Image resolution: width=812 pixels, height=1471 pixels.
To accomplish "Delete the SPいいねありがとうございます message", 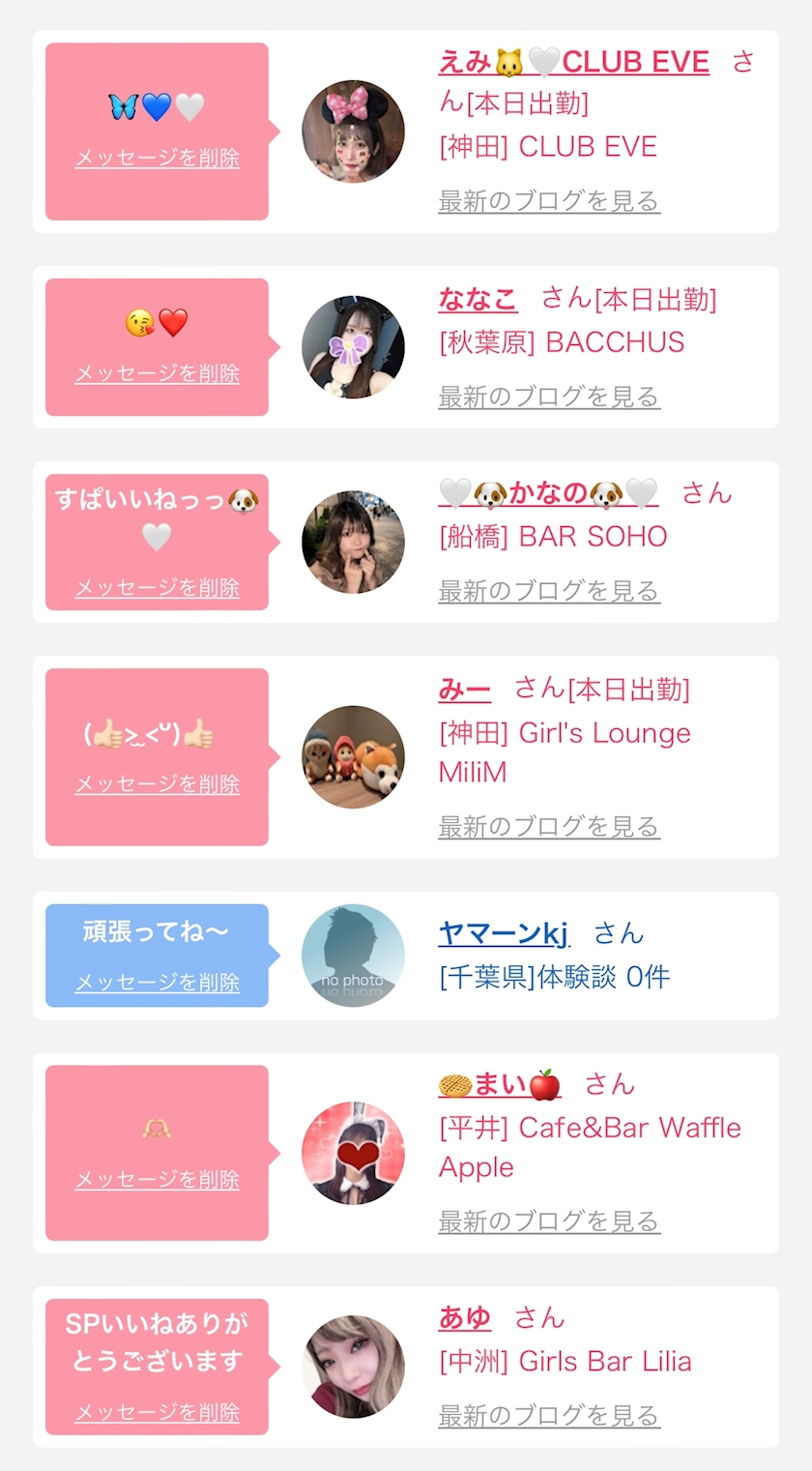I will click(157, 1413).
